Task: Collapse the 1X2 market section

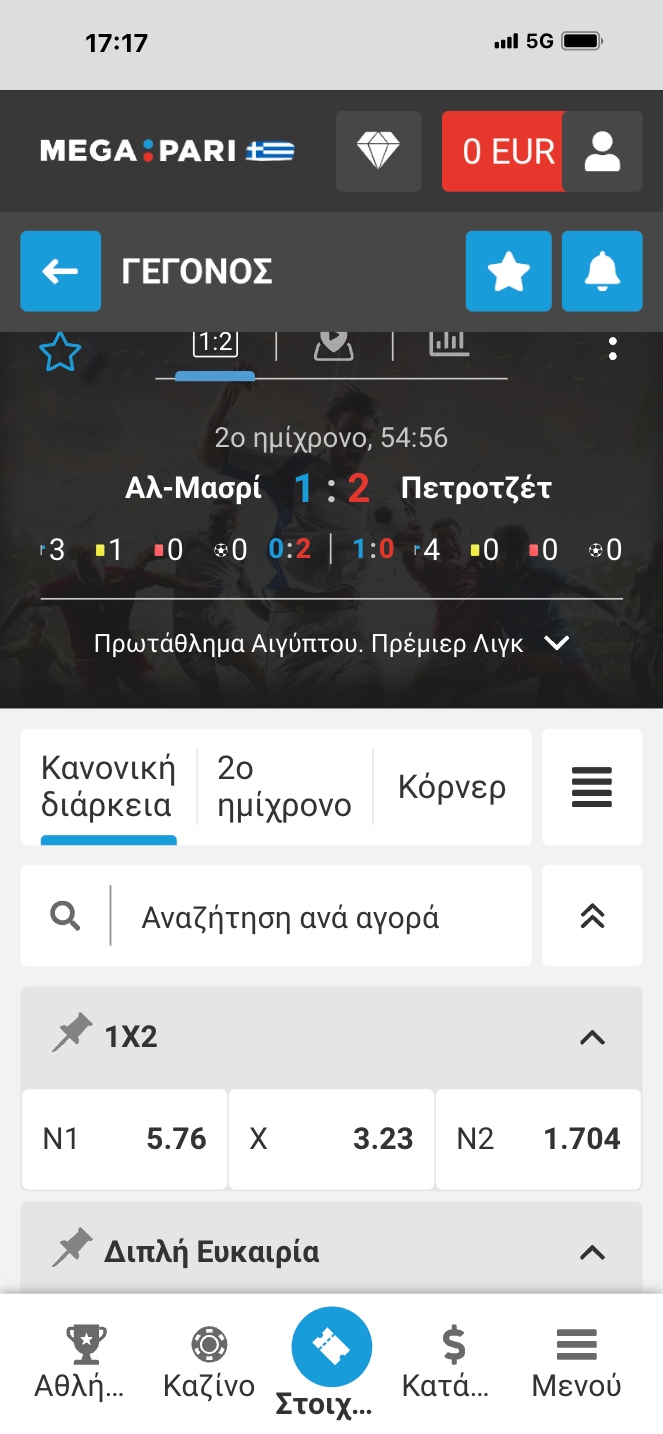Action: 592,1037
